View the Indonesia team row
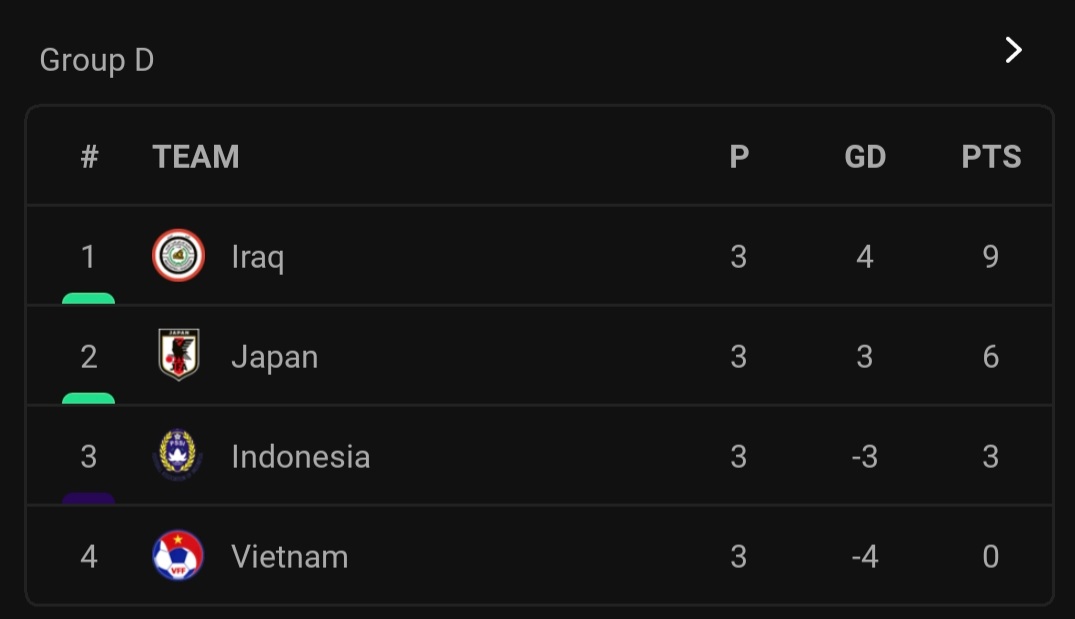 [x=300, y=457]
